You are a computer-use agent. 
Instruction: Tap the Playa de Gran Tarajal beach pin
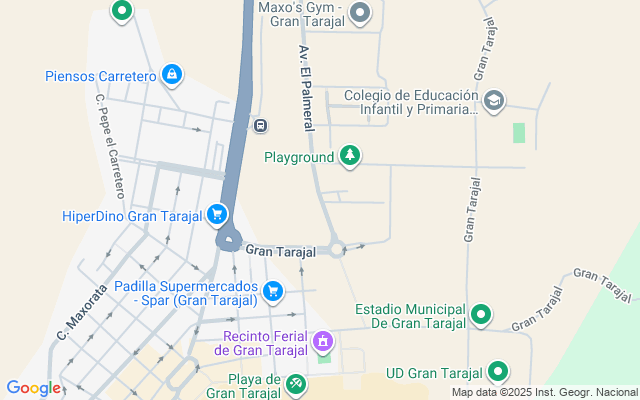pyautogui.click(x=296, y=384)
